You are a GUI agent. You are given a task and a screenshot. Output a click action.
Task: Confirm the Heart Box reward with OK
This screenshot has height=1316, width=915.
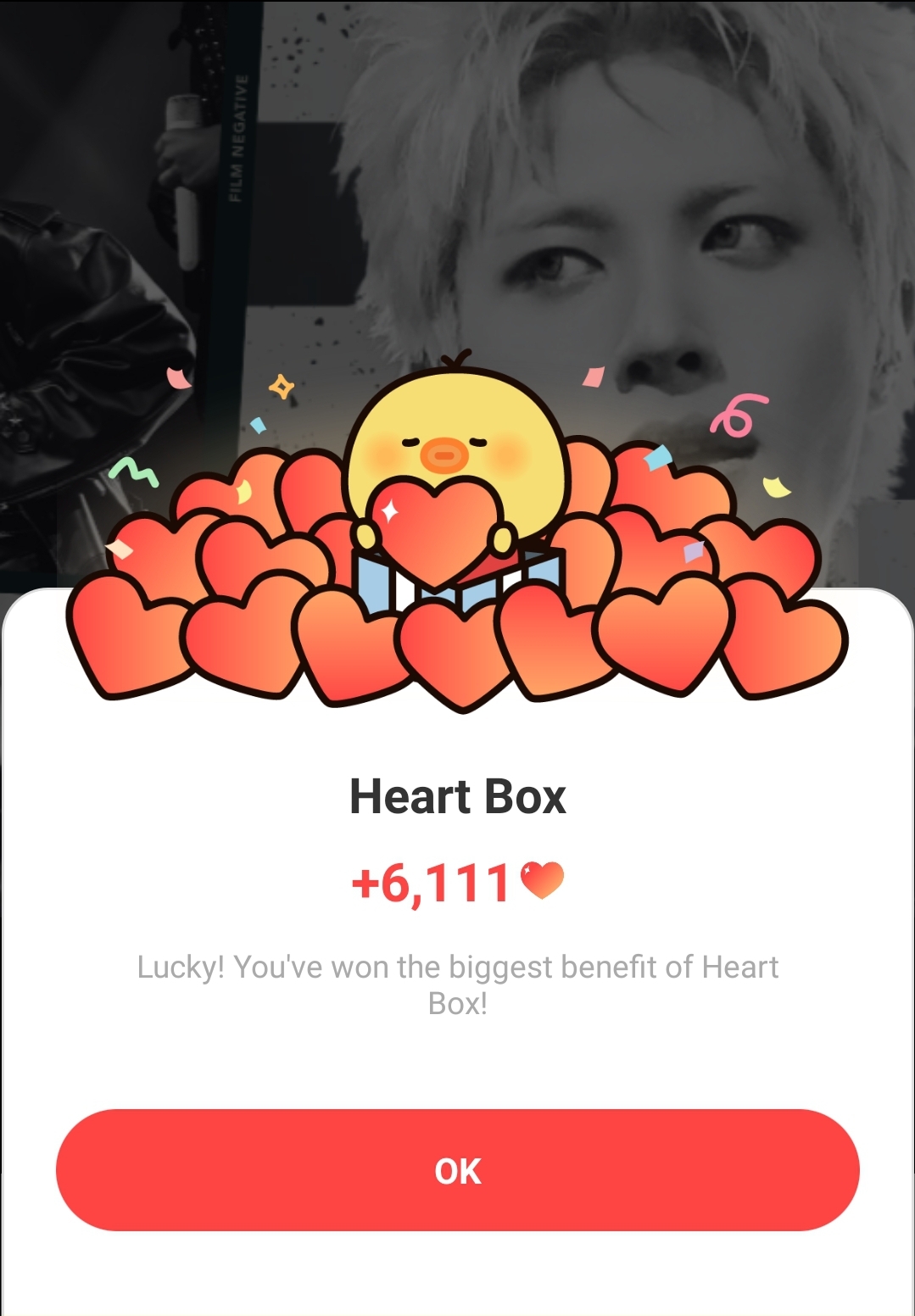[457, 1170]
